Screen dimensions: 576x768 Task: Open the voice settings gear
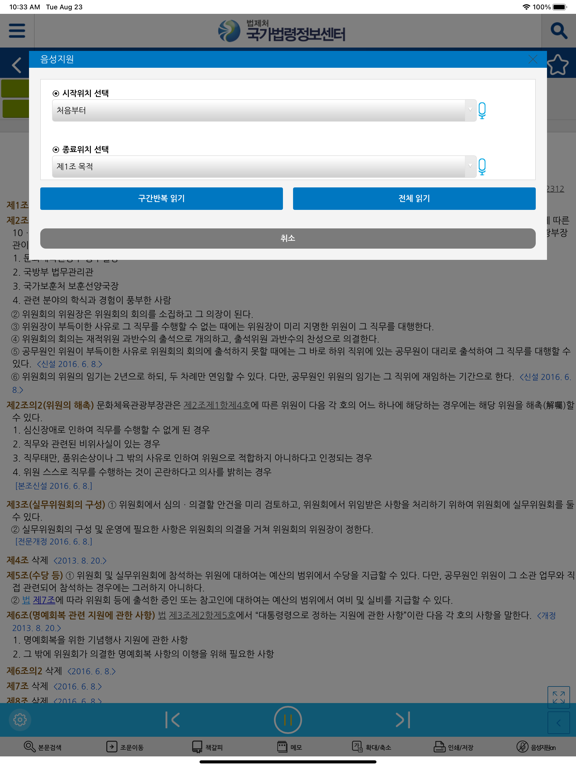(x=20, y=720)
